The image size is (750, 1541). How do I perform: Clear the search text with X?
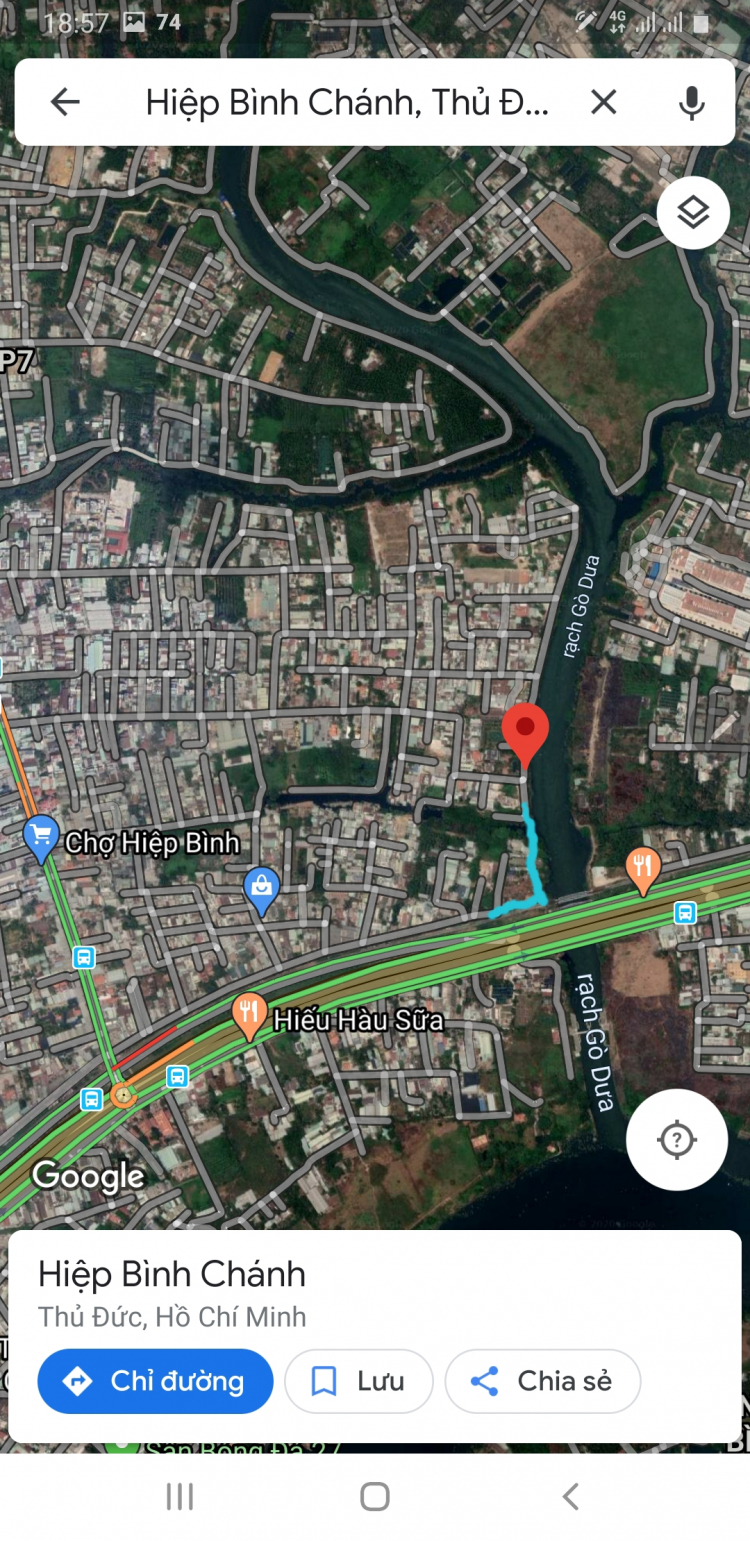603,102
